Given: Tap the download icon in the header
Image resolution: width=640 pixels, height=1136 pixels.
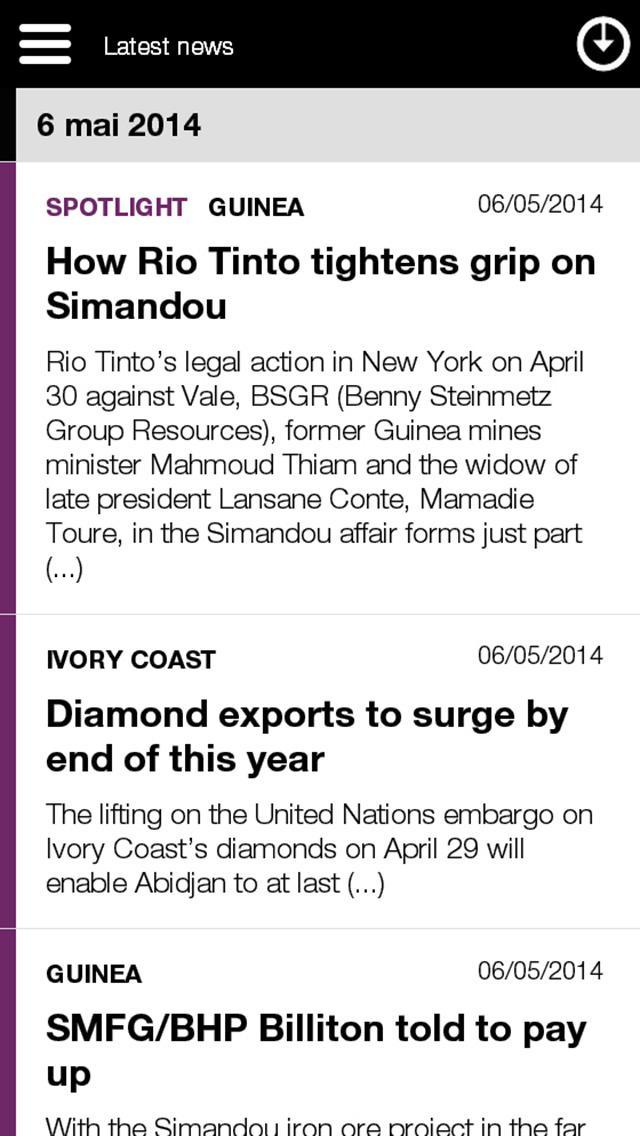Looking at the screenshot, I should click(603, 45).
